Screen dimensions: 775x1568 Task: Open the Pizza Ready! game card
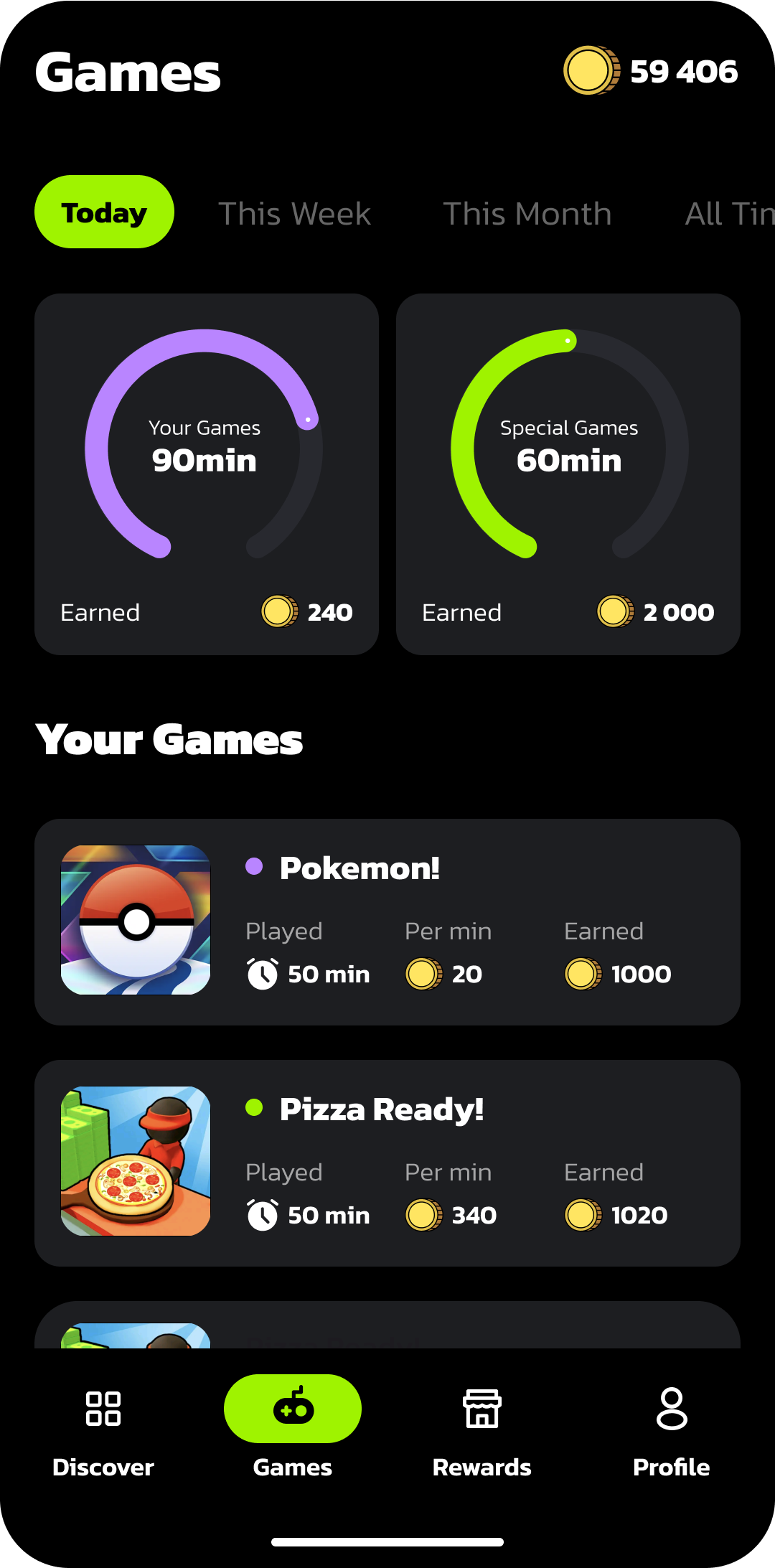[x=387, y=1163]
